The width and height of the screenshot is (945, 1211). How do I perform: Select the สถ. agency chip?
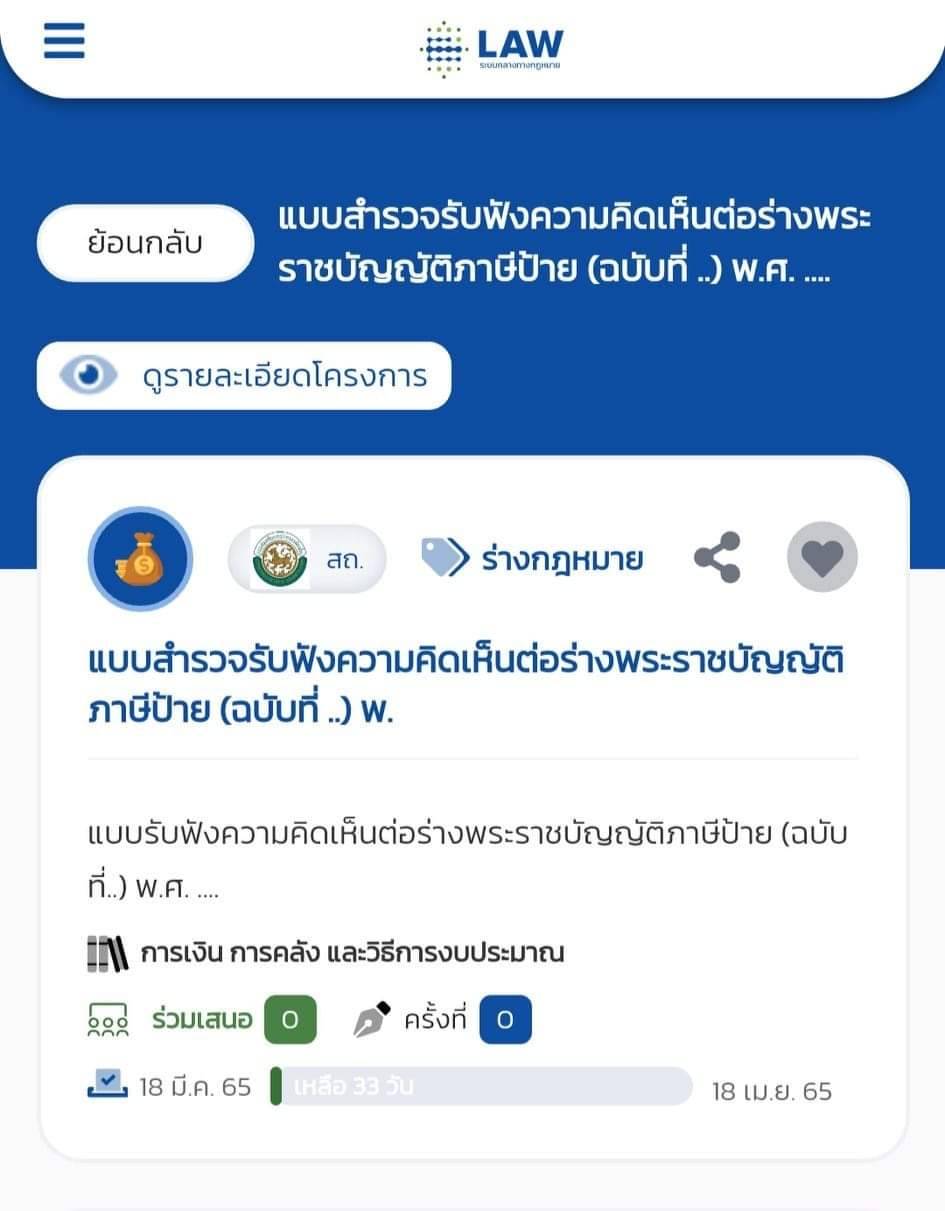[306, 558]
